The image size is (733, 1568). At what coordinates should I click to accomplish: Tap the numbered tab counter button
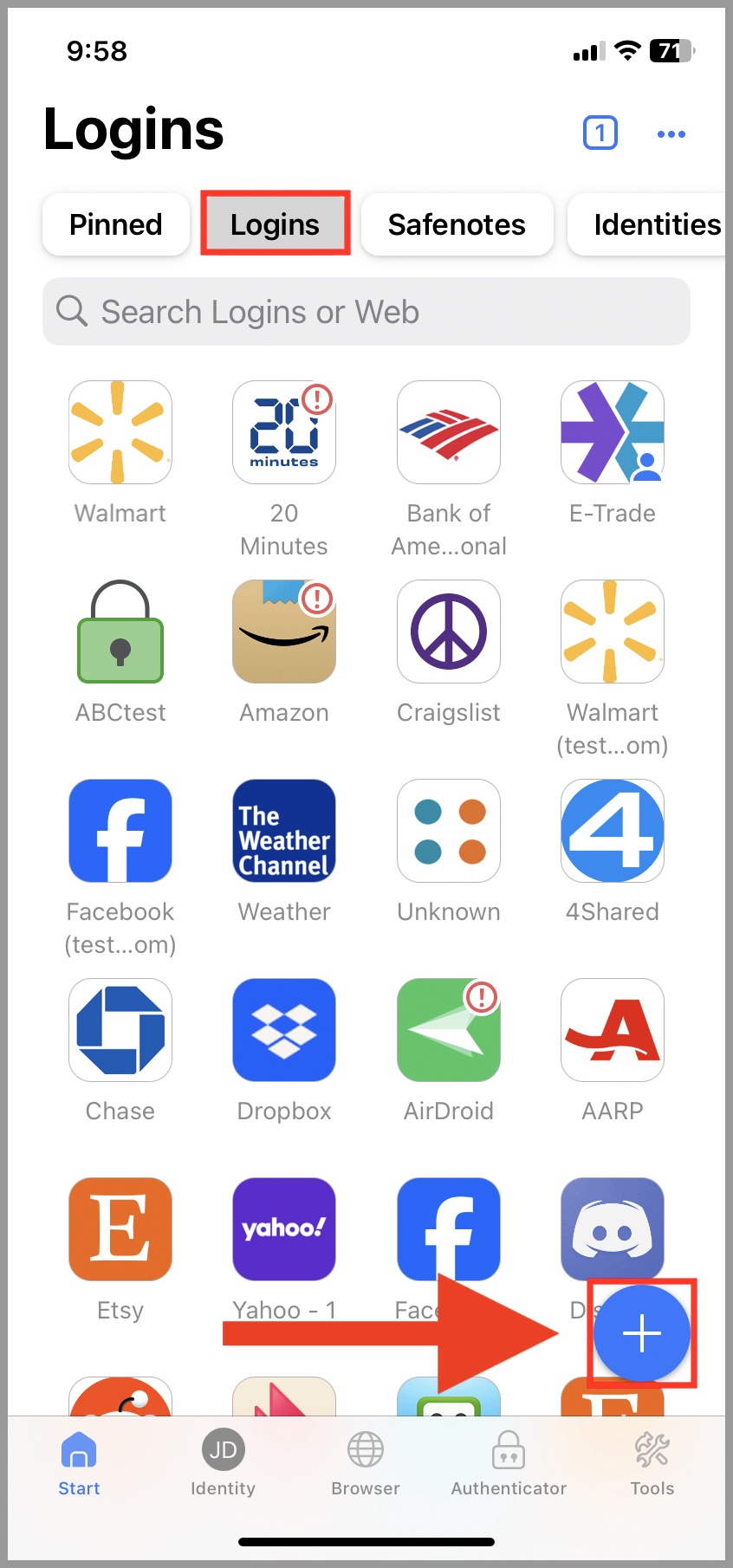point(600,133)
